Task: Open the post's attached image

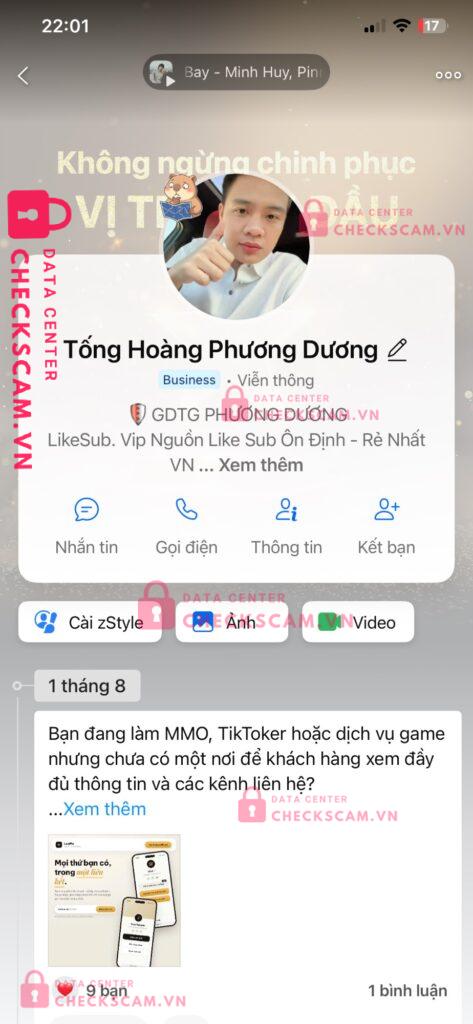Action: tap(114, 901)
